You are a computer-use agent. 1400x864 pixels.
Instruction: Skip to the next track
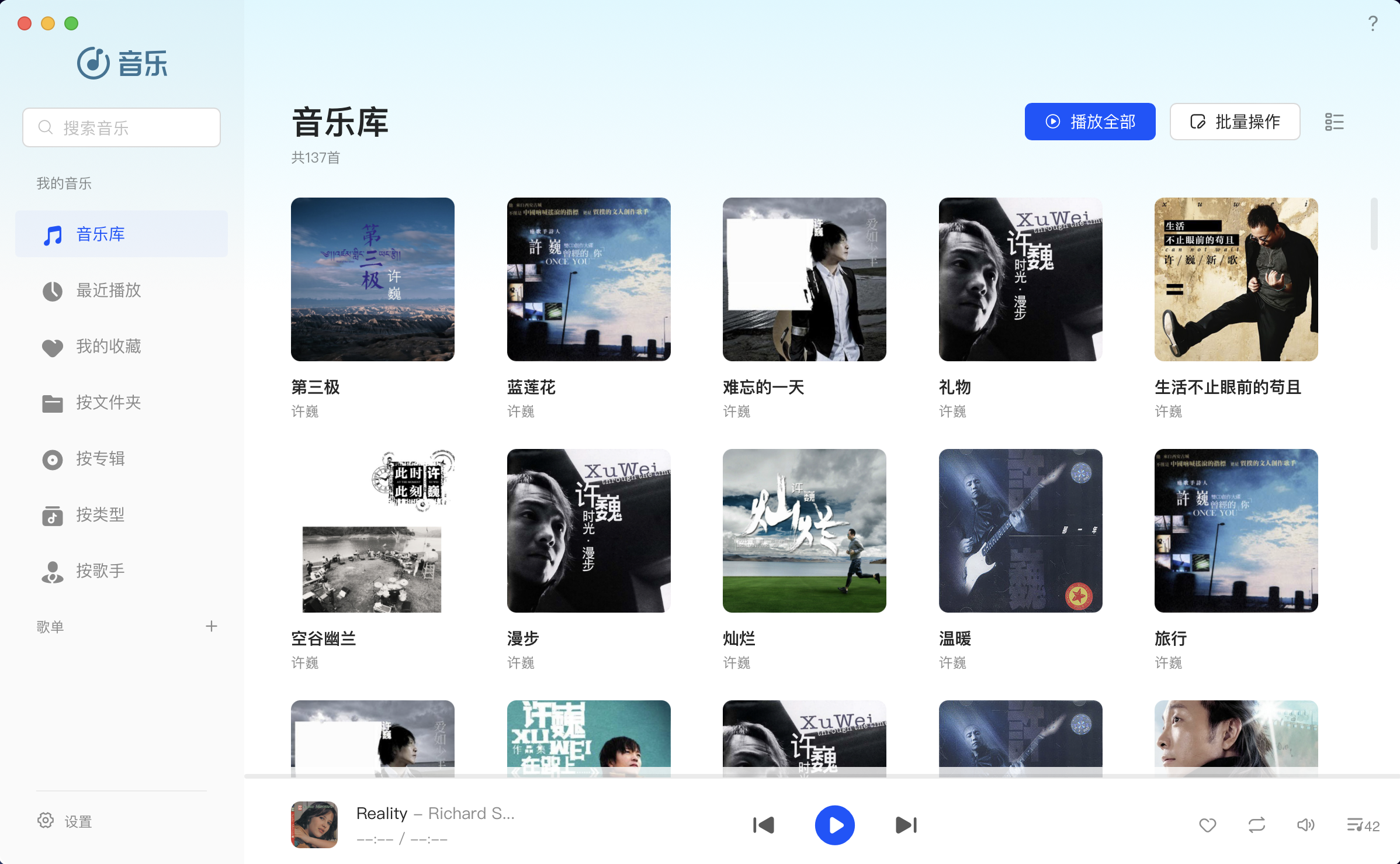[906, 825]
